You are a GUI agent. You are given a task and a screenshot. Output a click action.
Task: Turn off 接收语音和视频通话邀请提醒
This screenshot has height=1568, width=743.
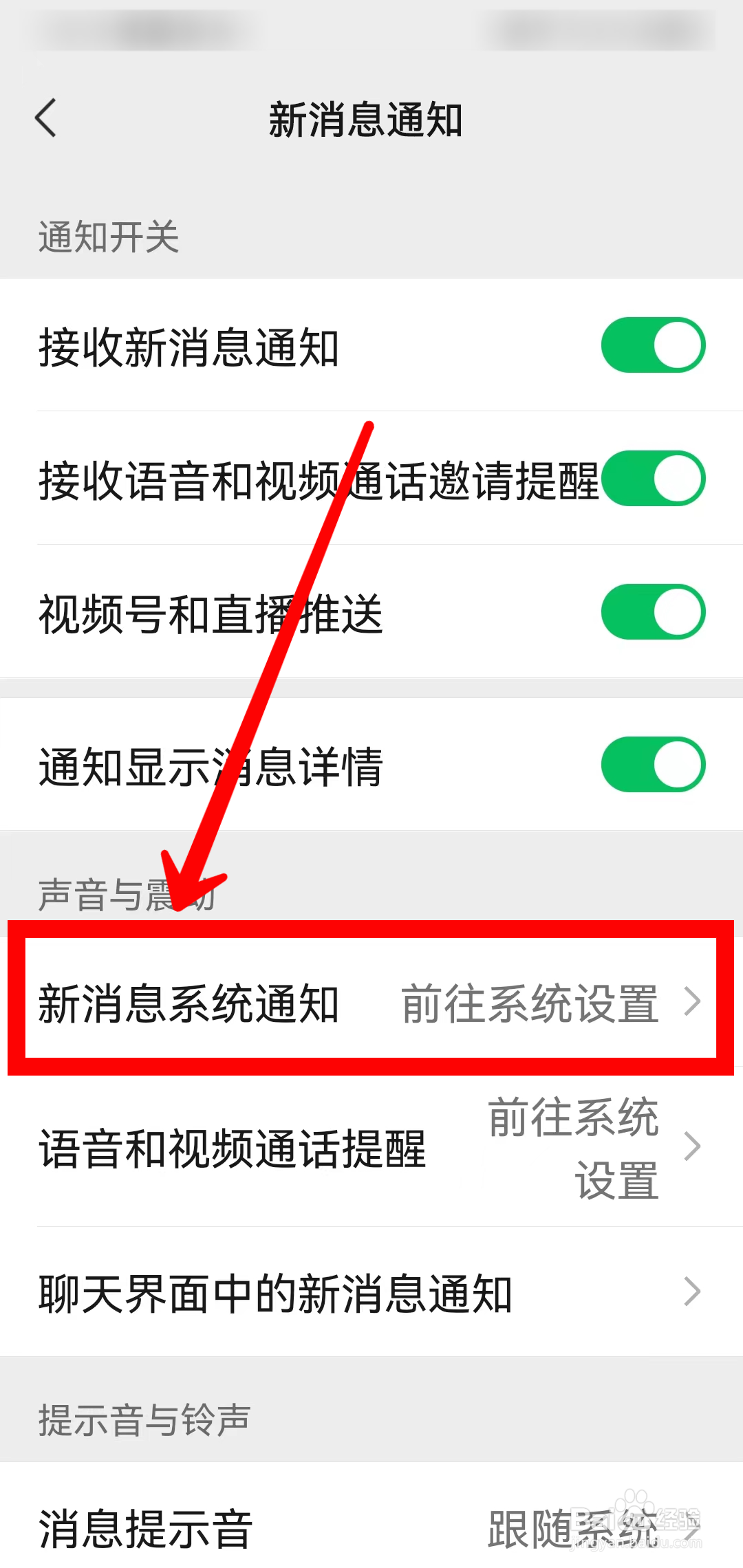coord(652,479)
